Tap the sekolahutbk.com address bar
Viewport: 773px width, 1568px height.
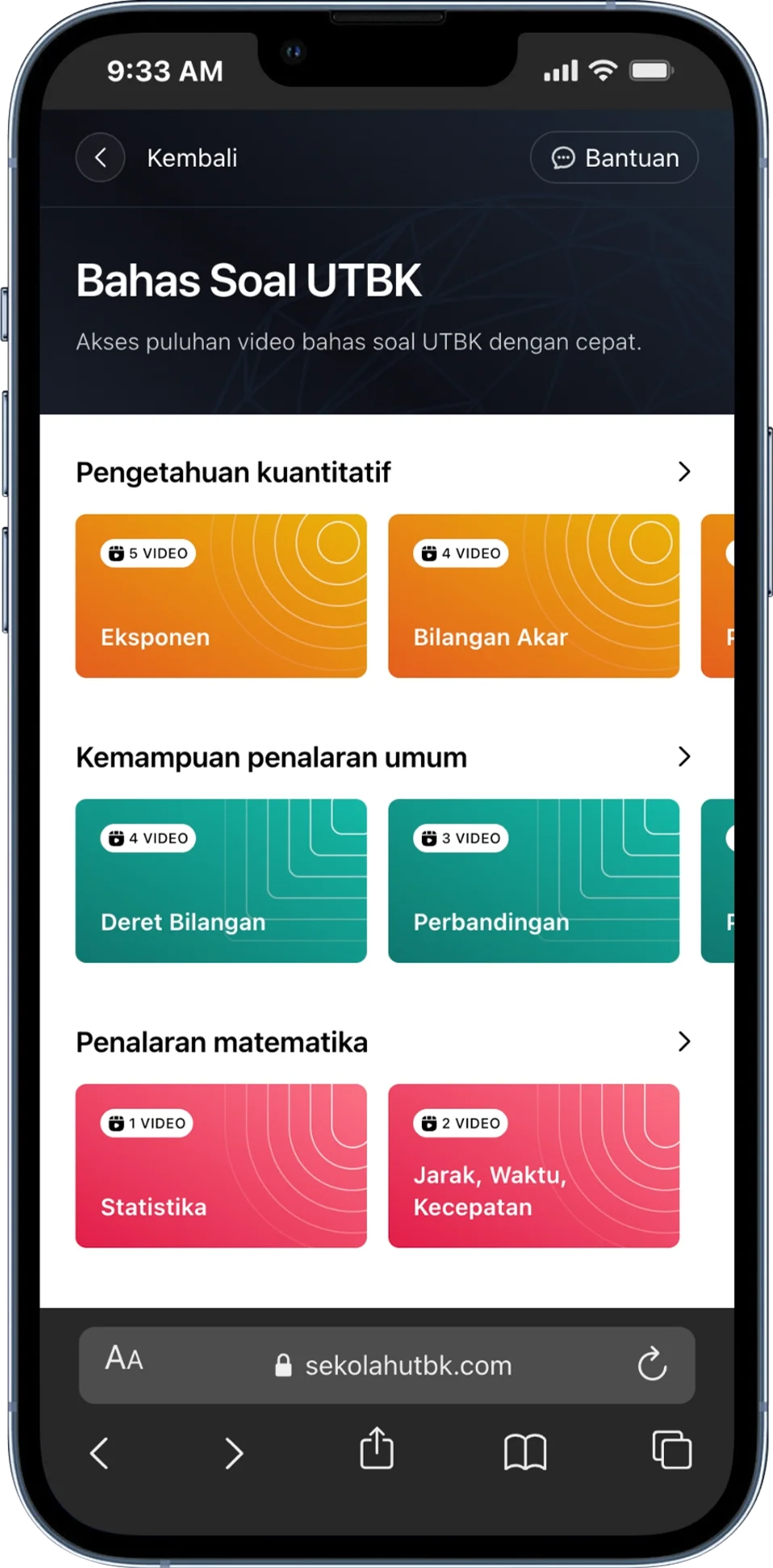click(395, 1366)
